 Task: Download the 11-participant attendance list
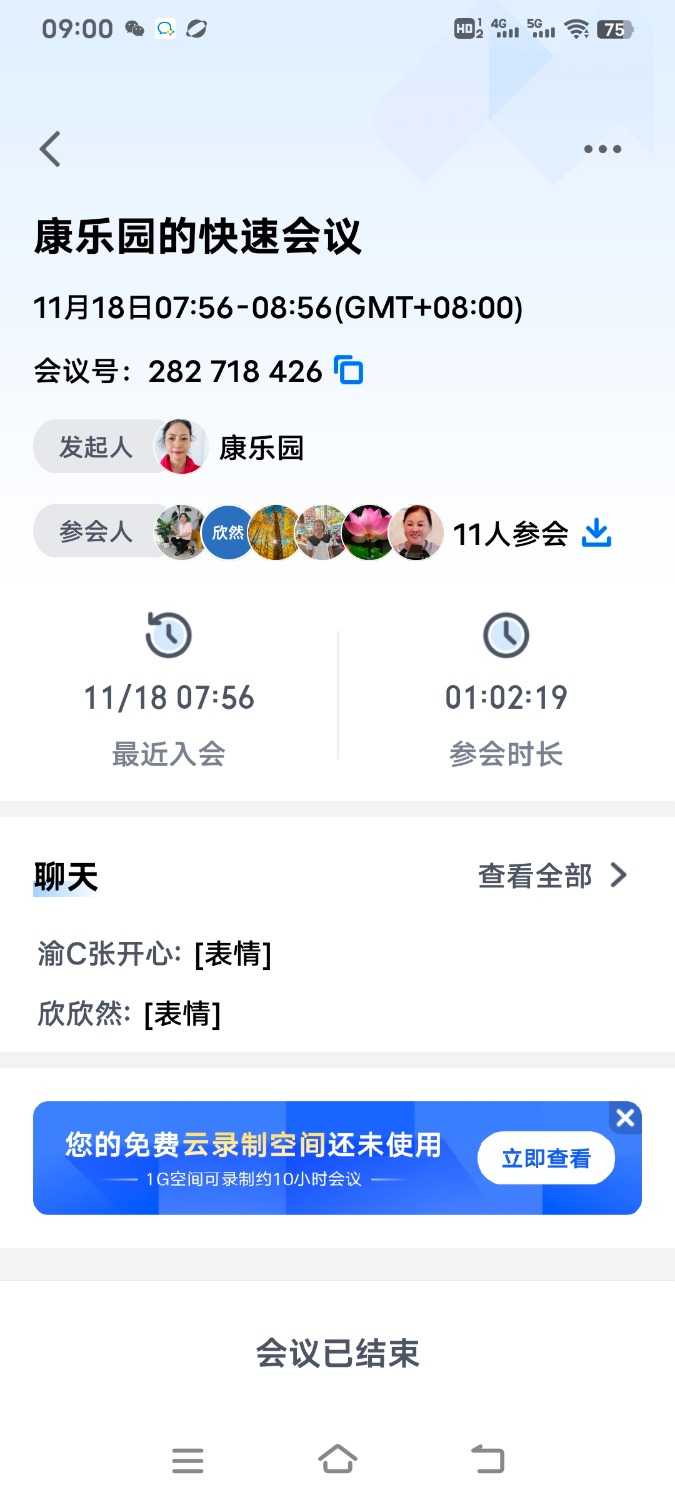point(597,533)
